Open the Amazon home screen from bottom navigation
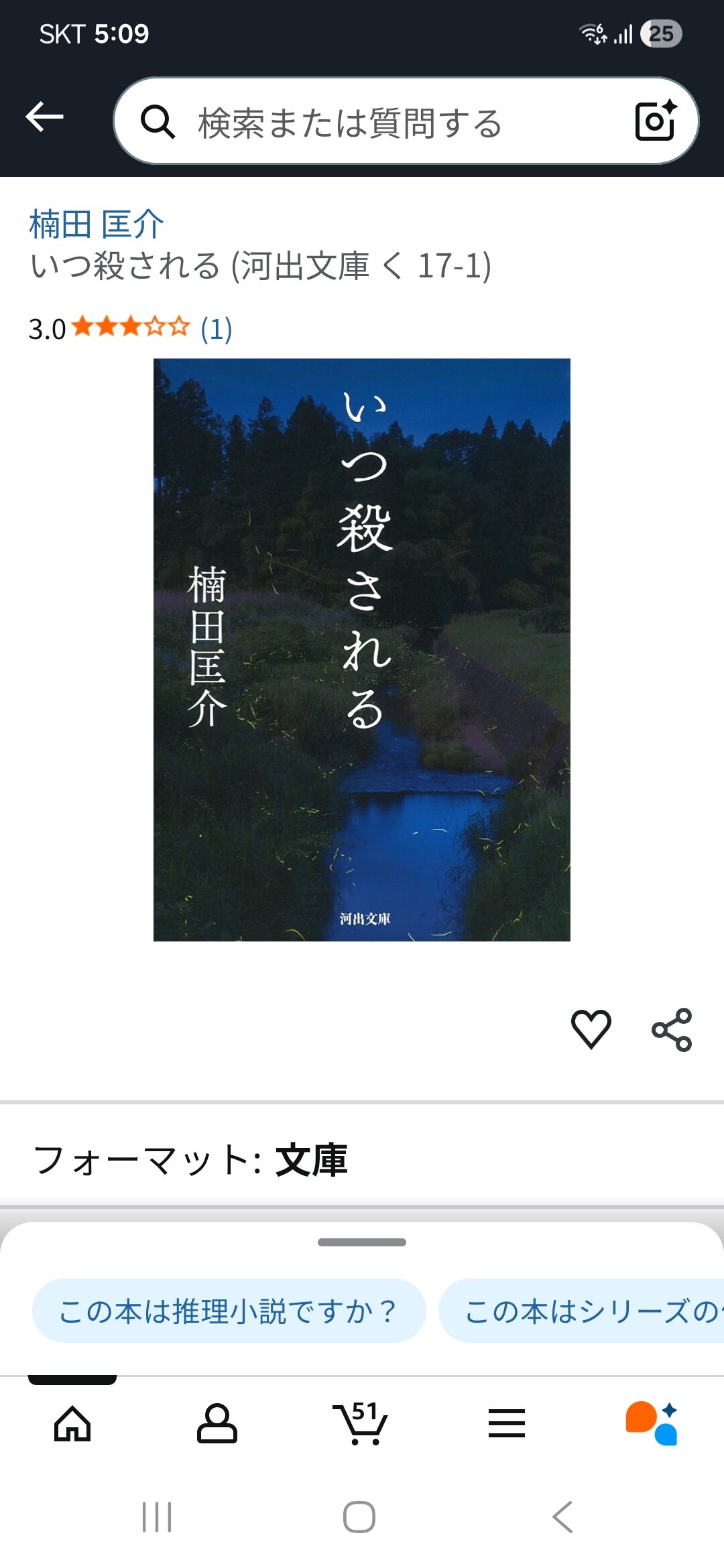The width and height of the screenshot is (724, 1568). [x=72, y=1427]
